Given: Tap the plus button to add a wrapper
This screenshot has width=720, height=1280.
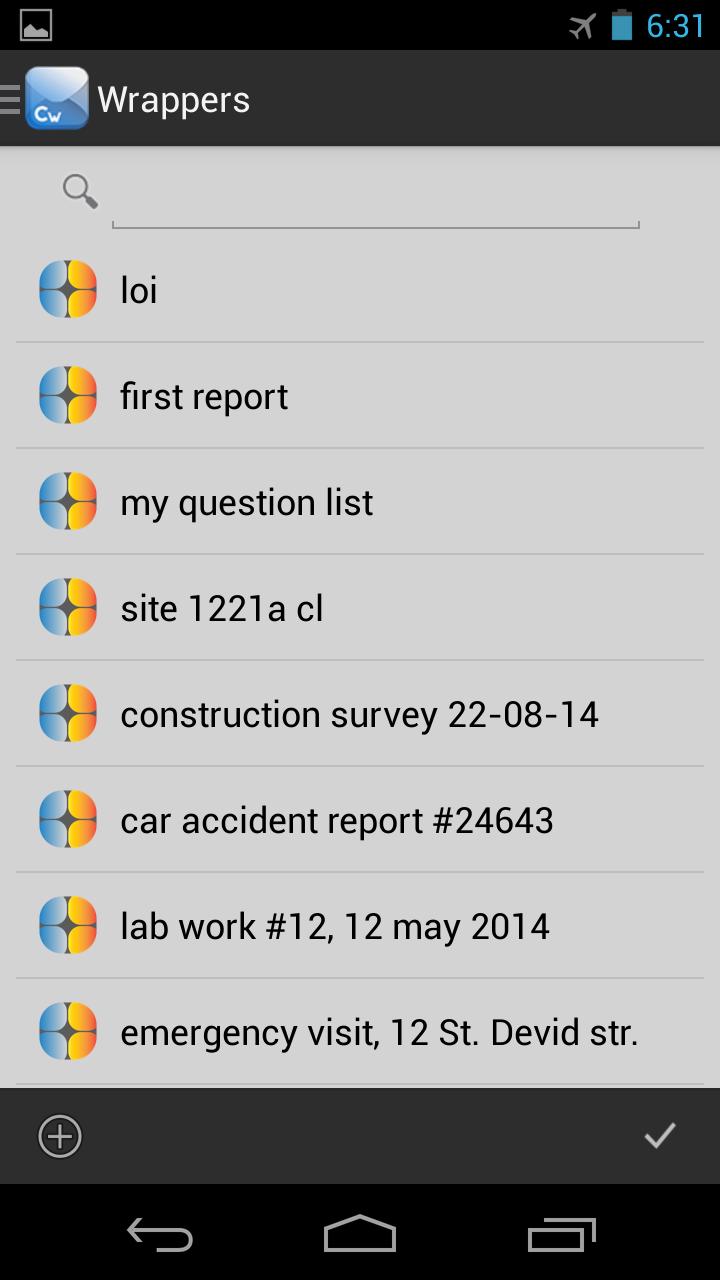Looking at the screenshot, I should point(59,1136).
